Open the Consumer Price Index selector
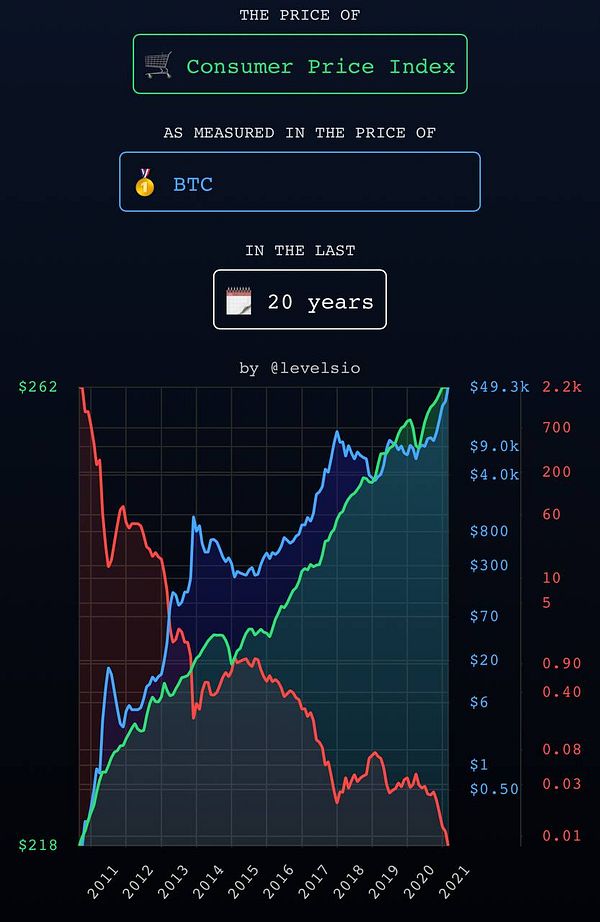This screenshot has height=922, width=600. 300,65
